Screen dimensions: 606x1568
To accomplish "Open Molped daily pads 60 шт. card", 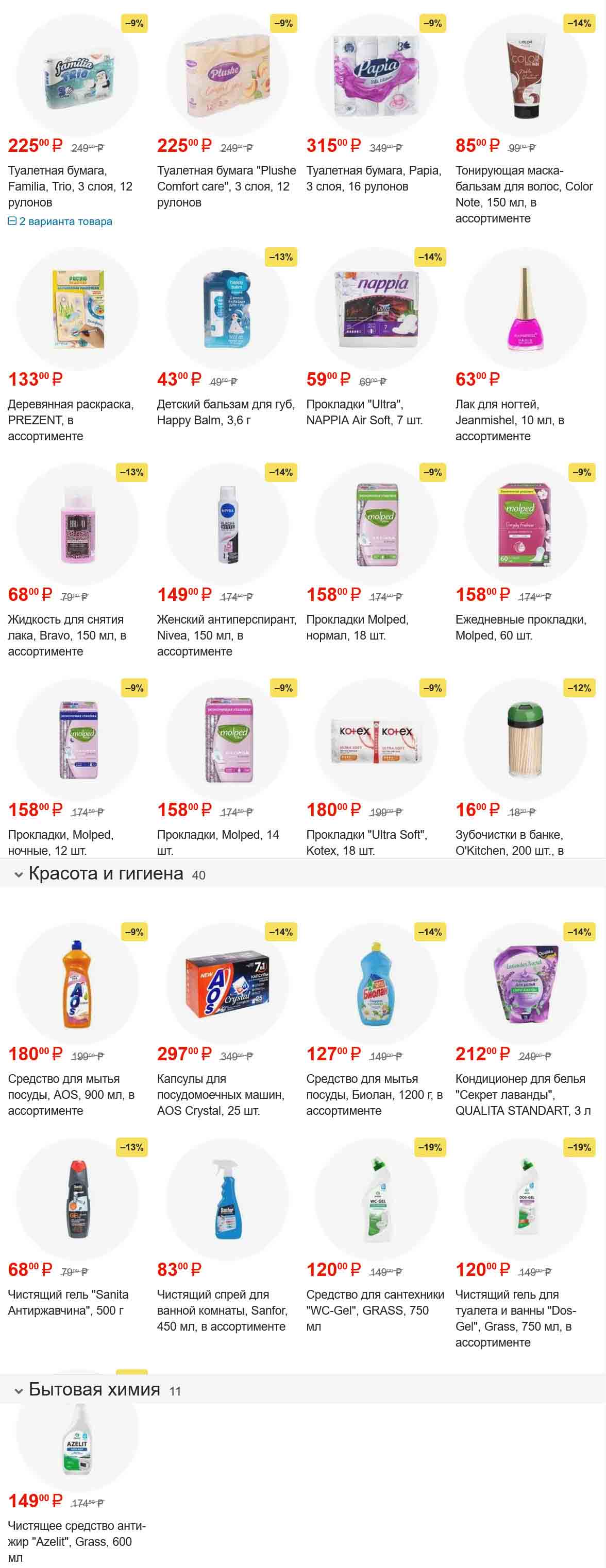I will point(525,525).
